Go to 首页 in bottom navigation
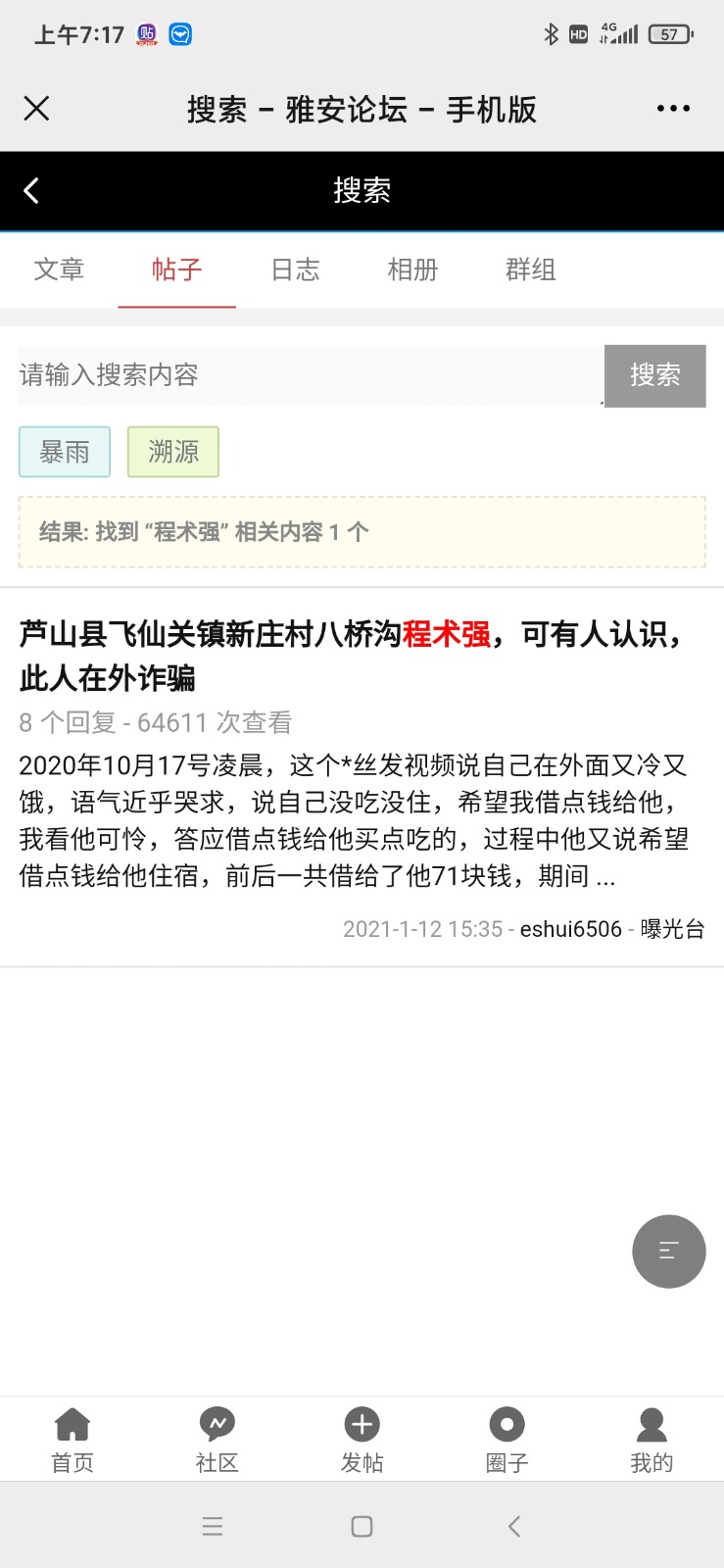This screenshot has height=1568, width=724. [72, 1440]
